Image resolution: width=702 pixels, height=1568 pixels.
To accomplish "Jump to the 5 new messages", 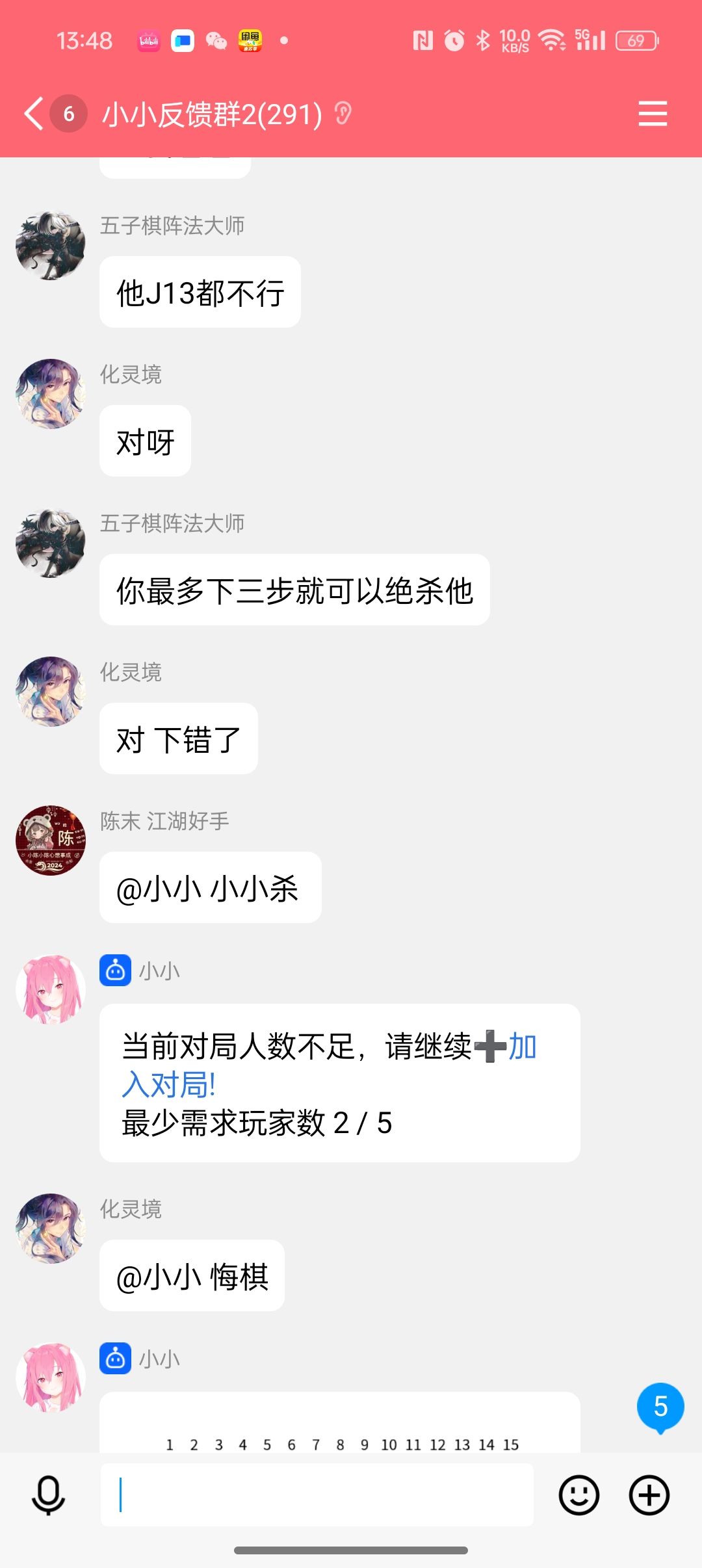I will click(660, 1406).
